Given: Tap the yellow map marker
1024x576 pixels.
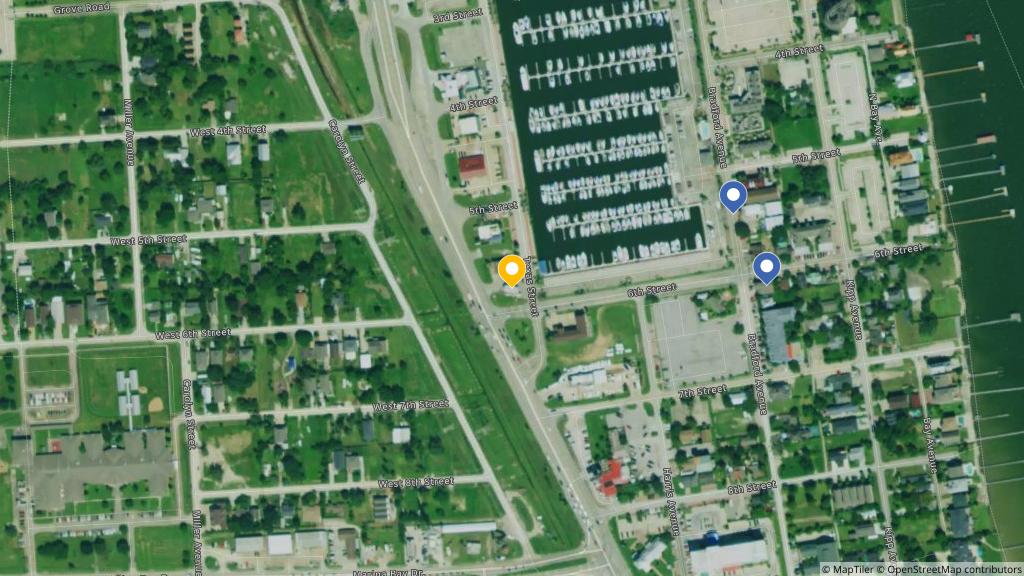Looking at the screenshot, I should point(511,270).
